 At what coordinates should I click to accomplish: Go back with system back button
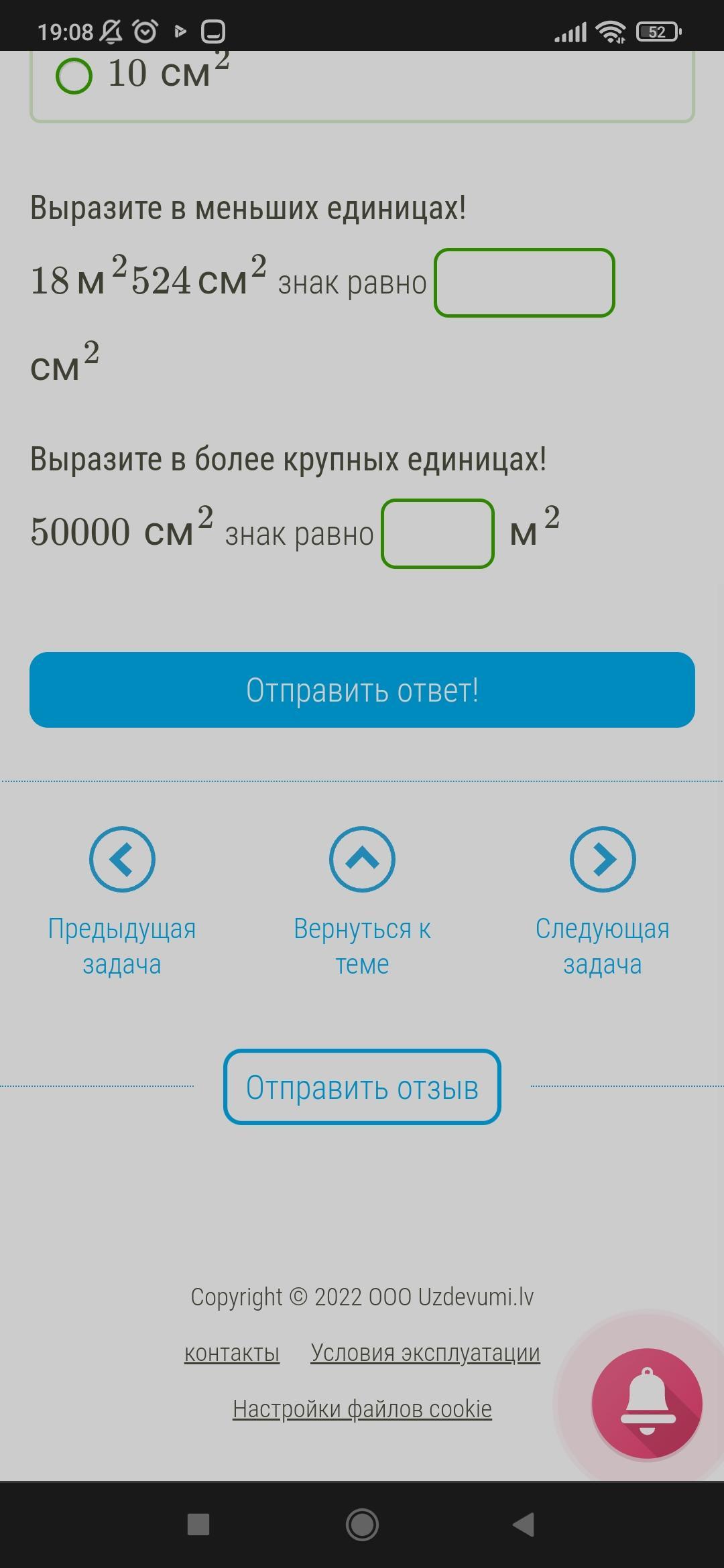click(524, 1524)
